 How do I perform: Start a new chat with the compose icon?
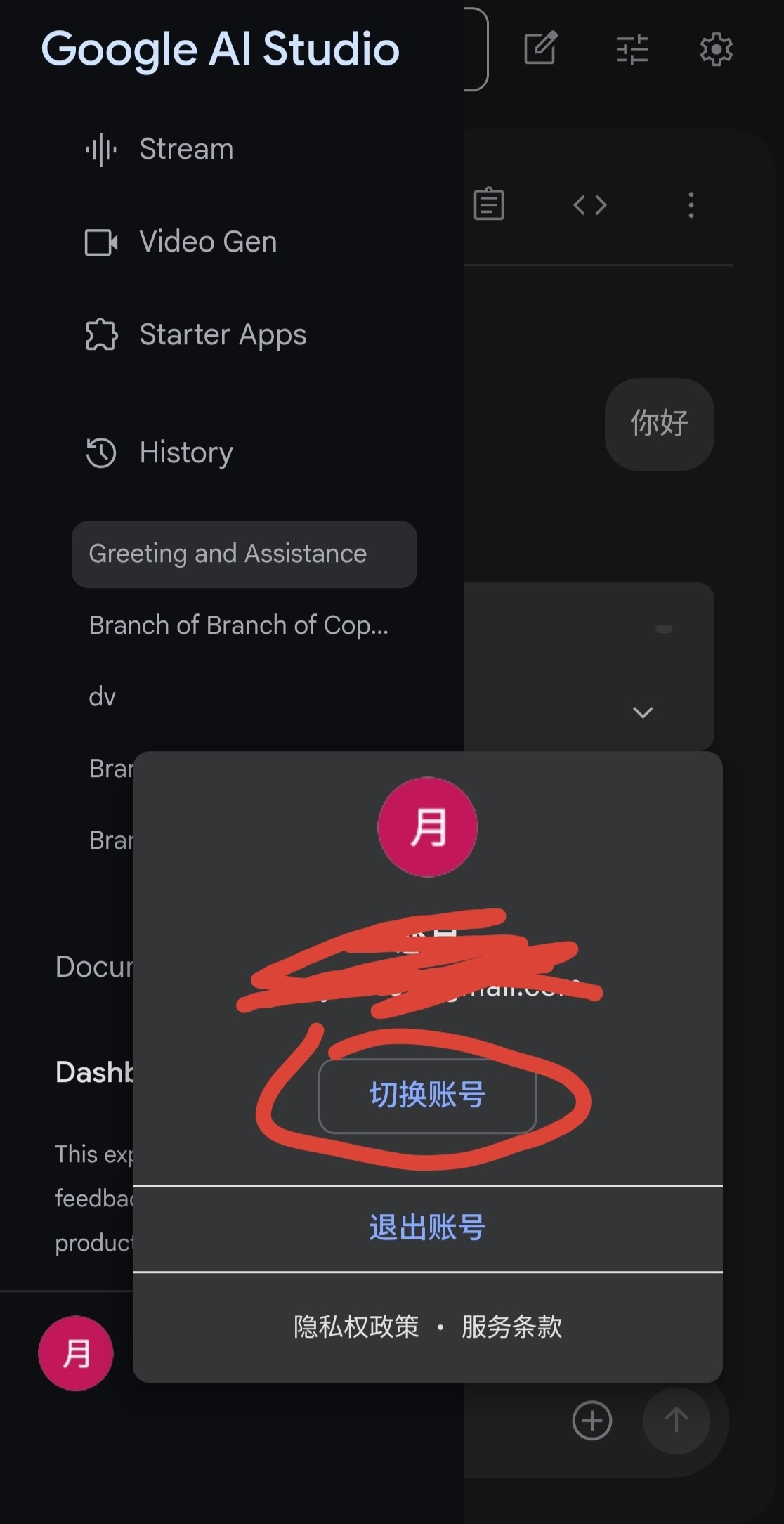click(540, 48)
